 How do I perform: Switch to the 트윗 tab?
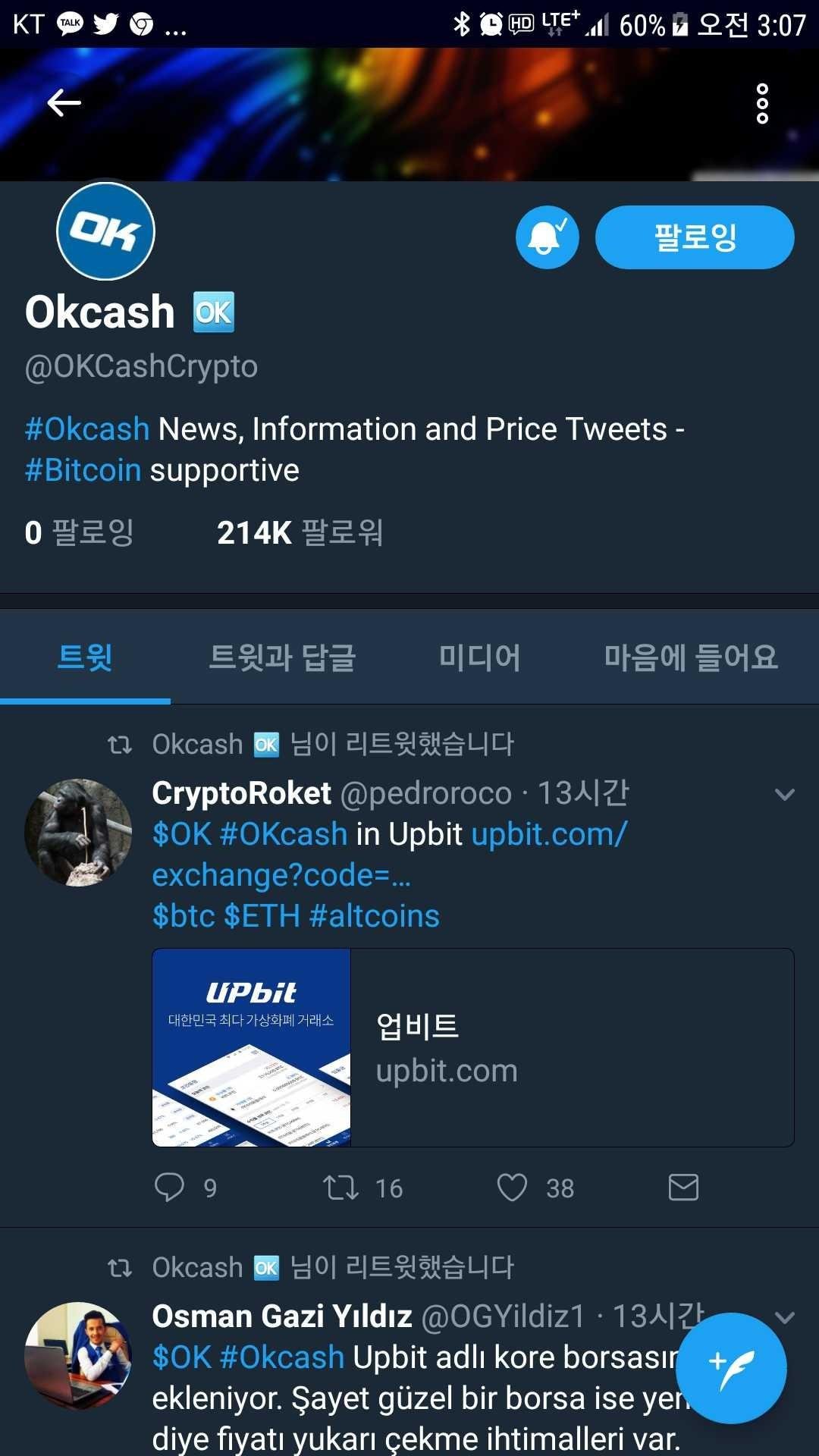(x=85, y=657)
